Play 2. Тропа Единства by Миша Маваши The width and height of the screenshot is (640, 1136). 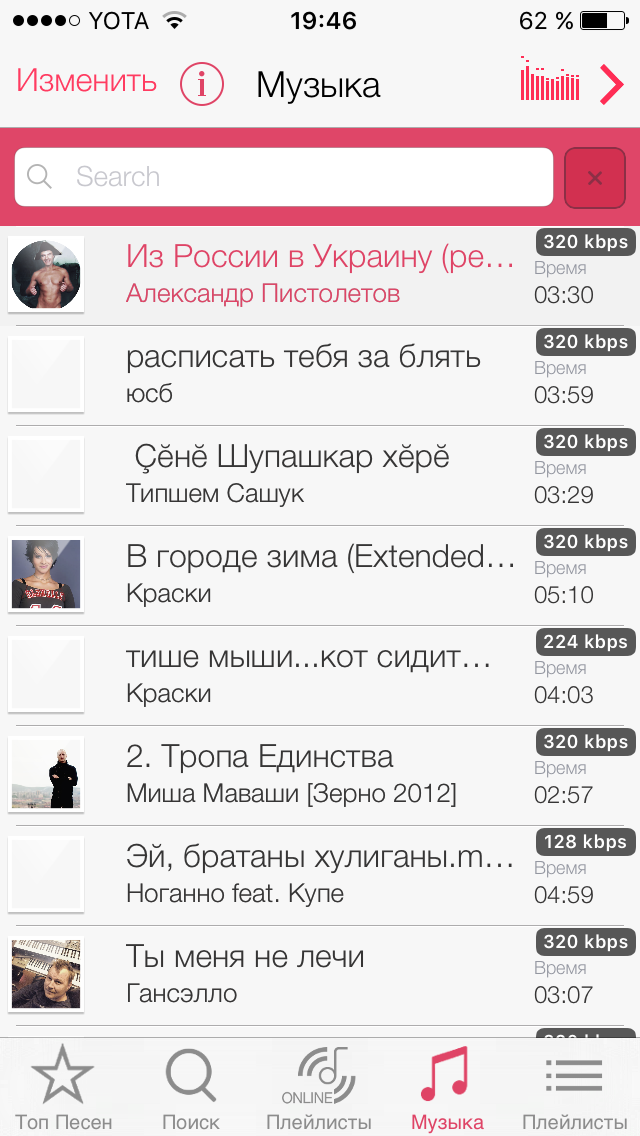(320, 775)
